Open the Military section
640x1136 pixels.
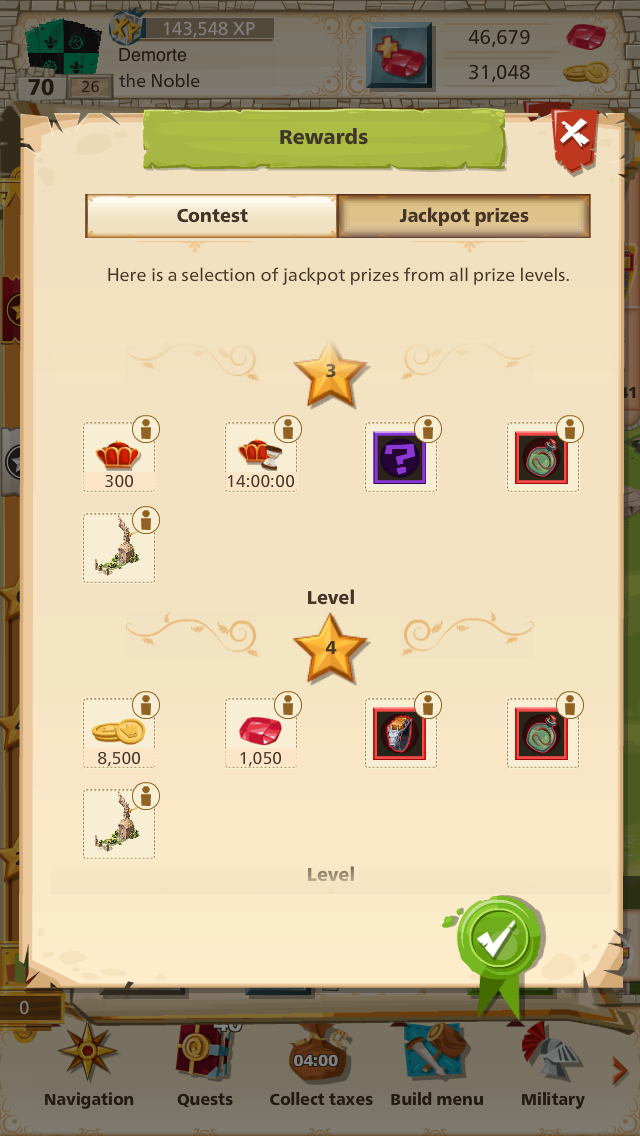[x=552, y=1066]
